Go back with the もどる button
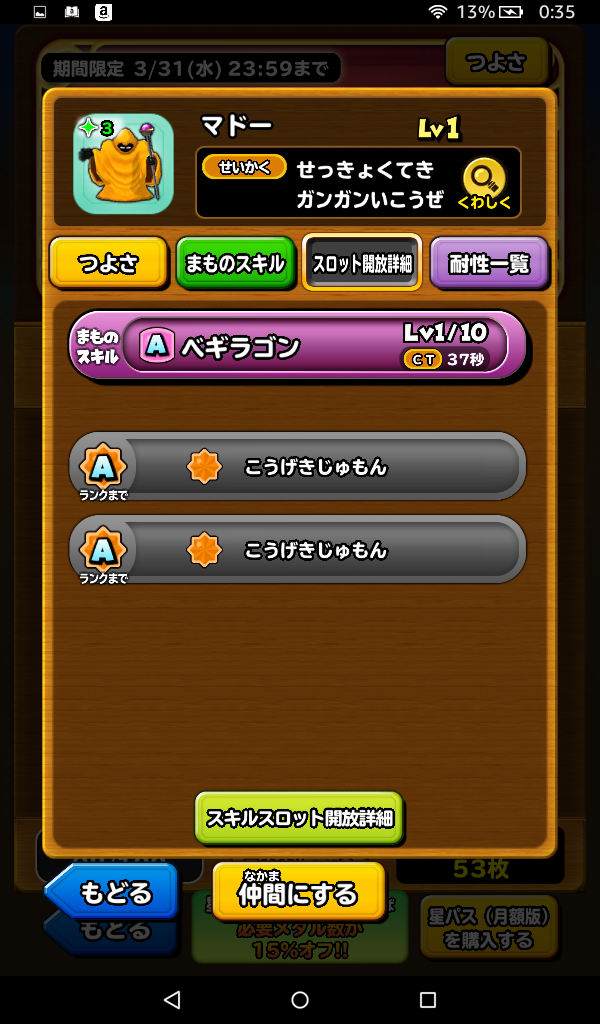Image resolution: width=600 pixels, height=1024 pixels. [x=112, y=890]
